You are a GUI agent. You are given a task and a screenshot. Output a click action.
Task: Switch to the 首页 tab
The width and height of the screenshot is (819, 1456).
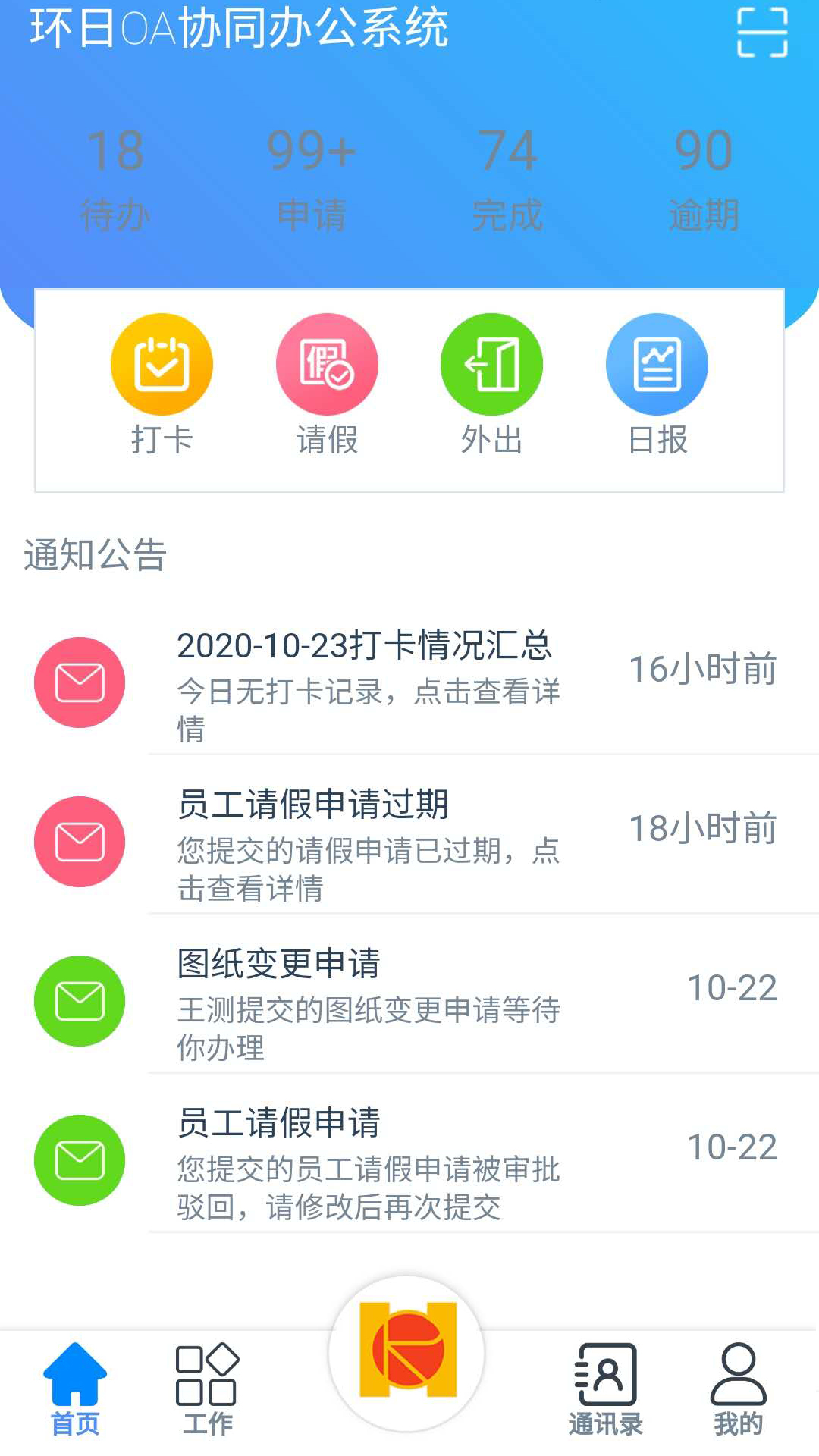coord(75,1389)
